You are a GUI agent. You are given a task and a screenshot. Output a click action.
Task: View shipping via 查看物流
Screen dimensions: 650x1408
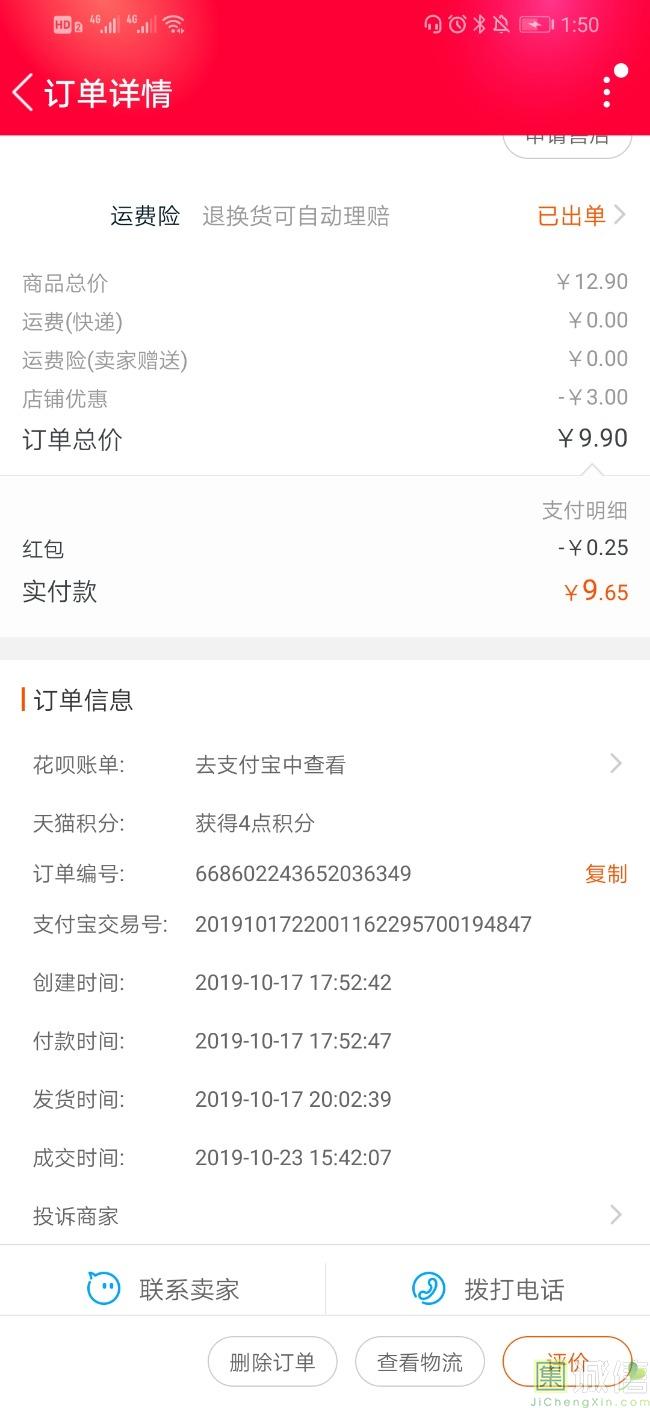click(x=420, y=1362)
